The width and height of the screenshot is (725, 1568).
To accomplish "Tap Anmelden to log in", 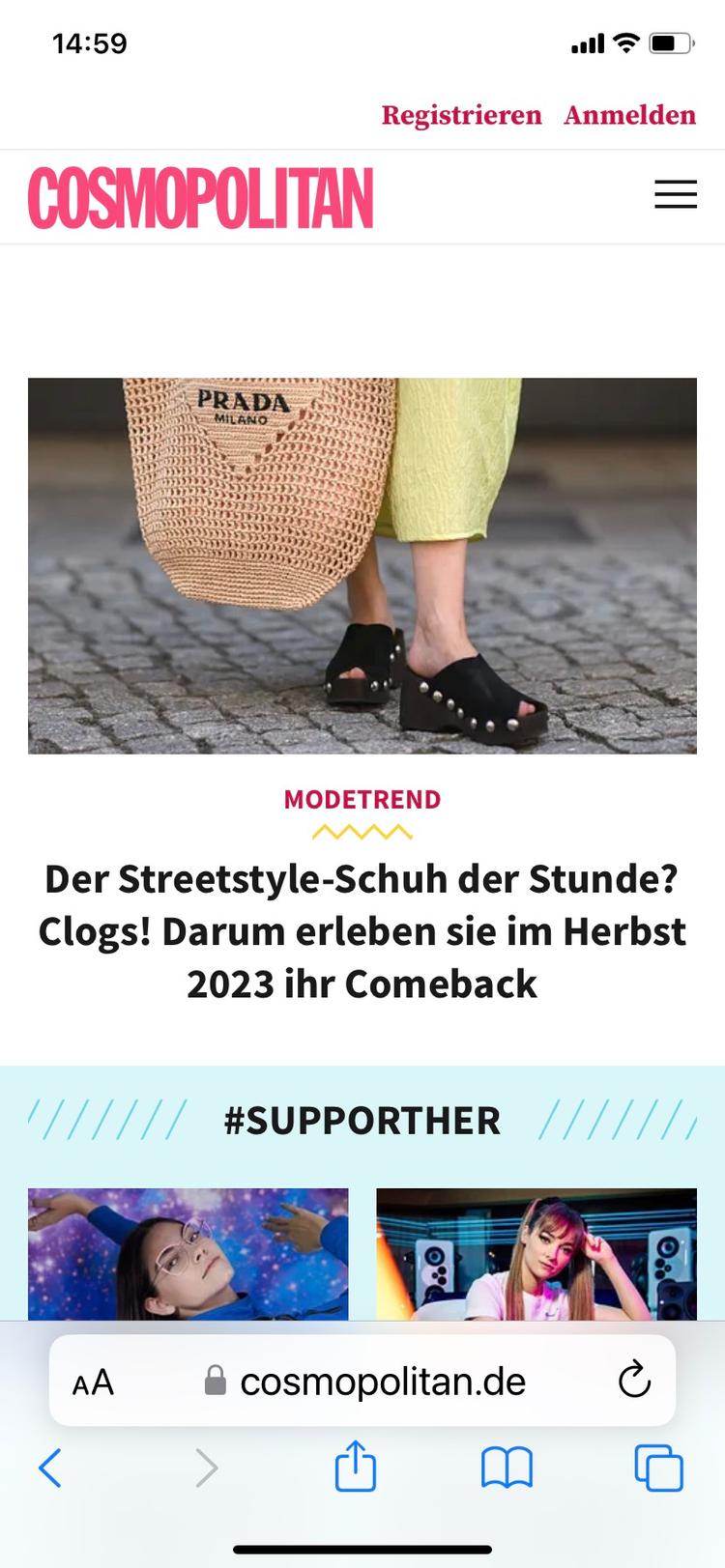I will click(629, 115).
